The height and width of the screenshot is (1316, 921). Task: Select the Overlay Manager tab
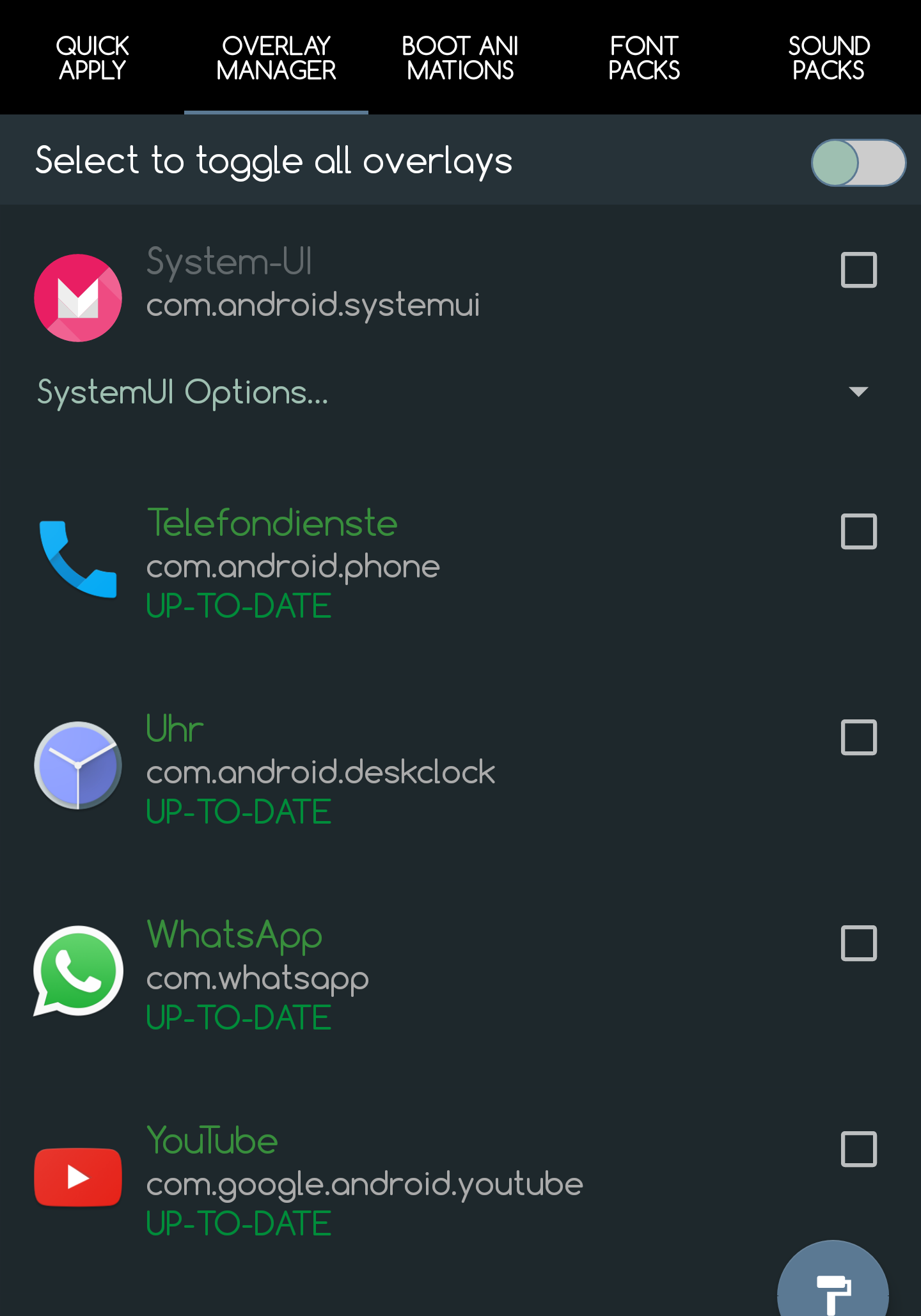coord(276,58)
